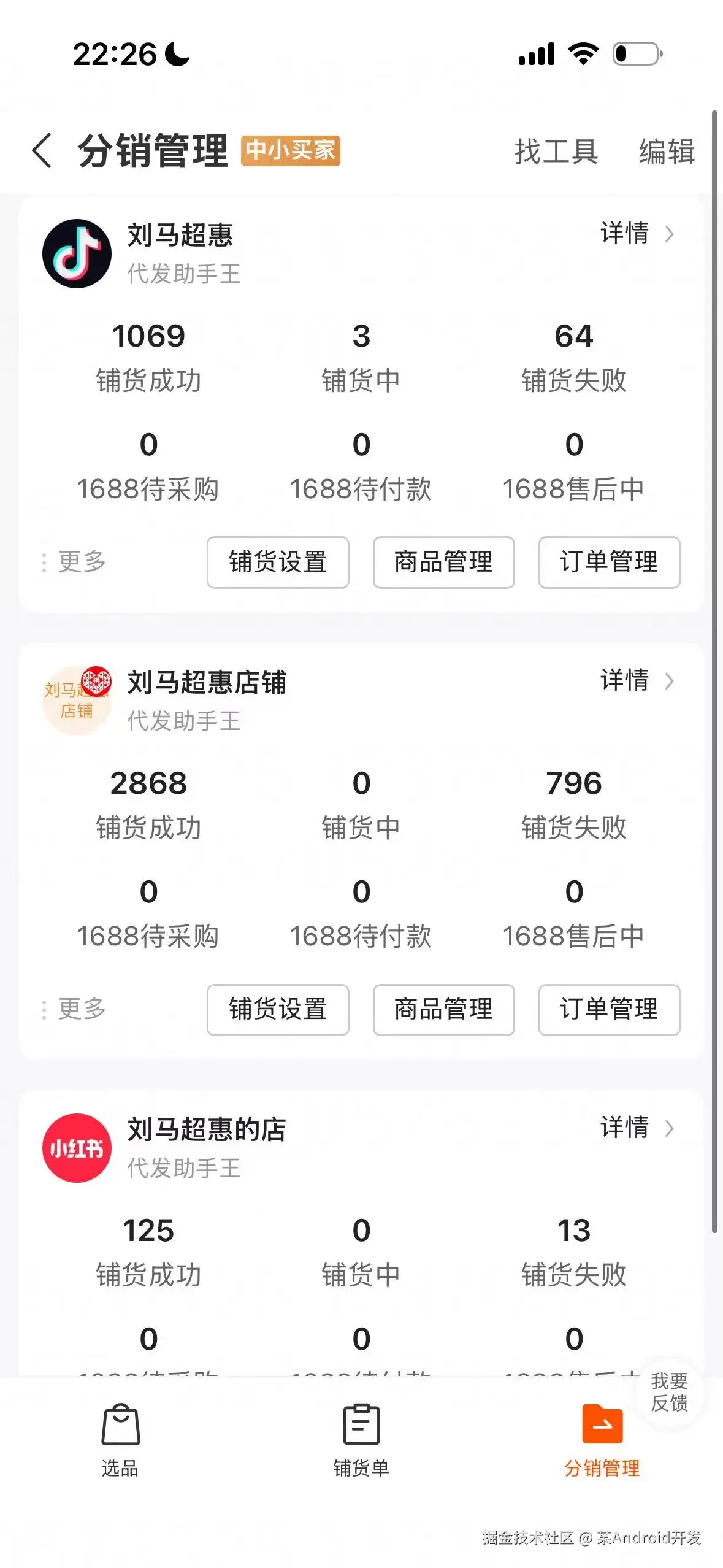Viewport: 723px width, 1568px height.
Task: Open 铺货设置 for 刘马超惠店铺
Action: point(278,1010)
